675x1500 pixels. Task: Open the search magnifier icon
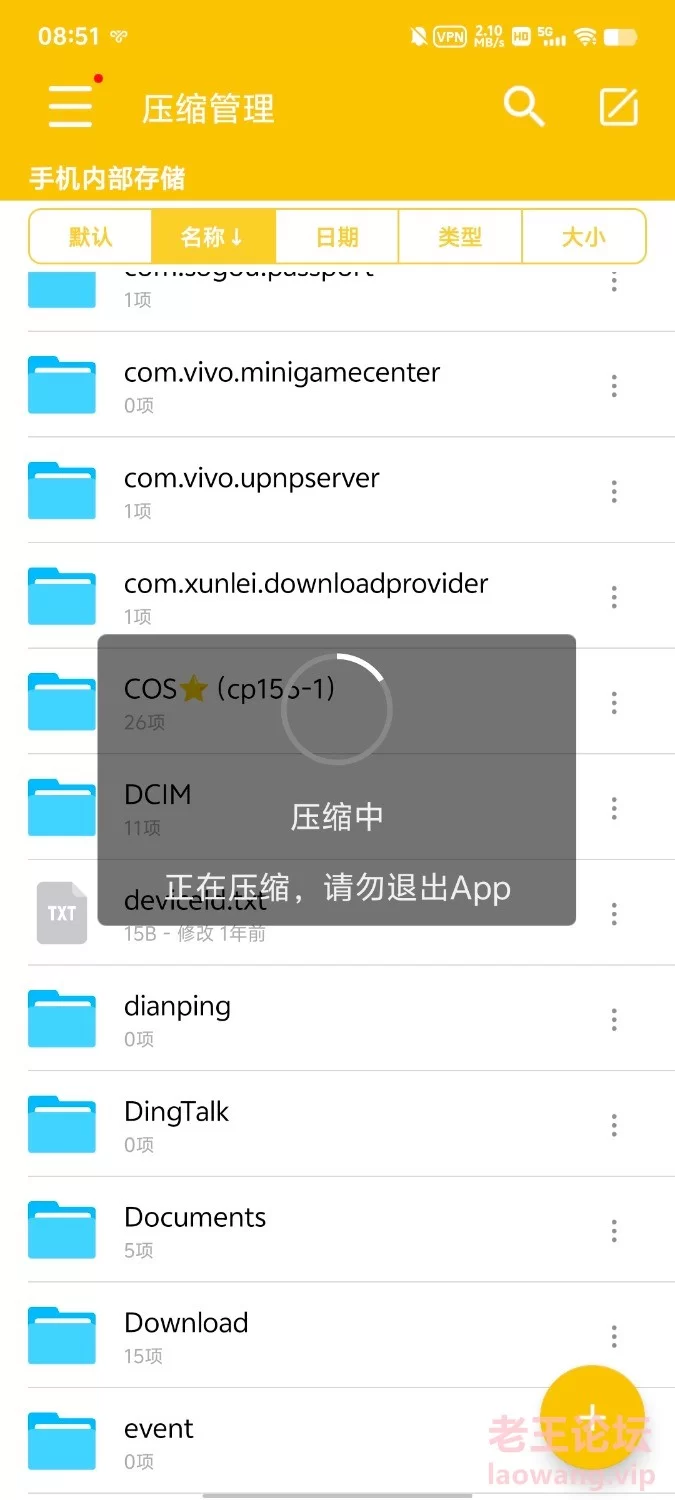coord(523,106)
